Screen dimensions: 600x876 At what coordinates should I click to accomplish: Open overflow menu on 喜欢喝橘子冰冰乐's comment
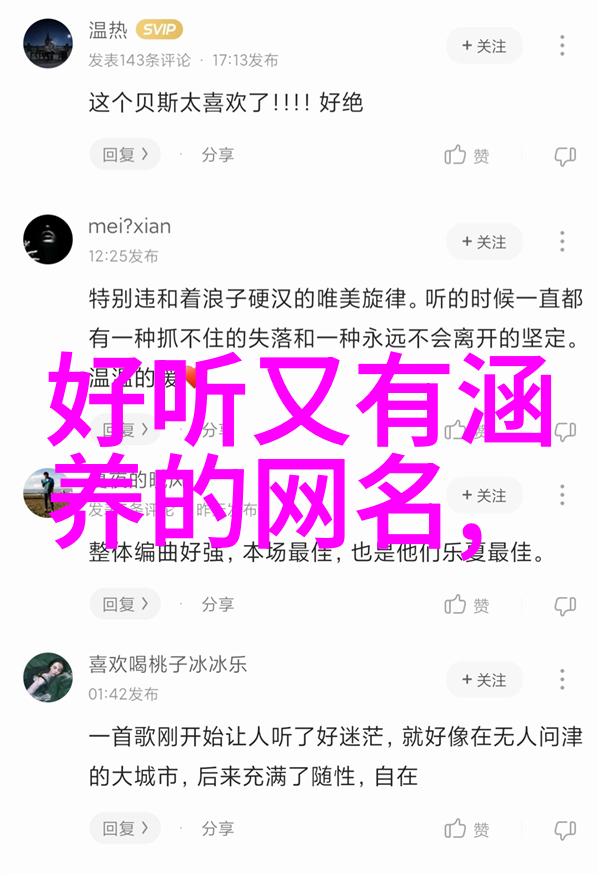tap(562, 680)
